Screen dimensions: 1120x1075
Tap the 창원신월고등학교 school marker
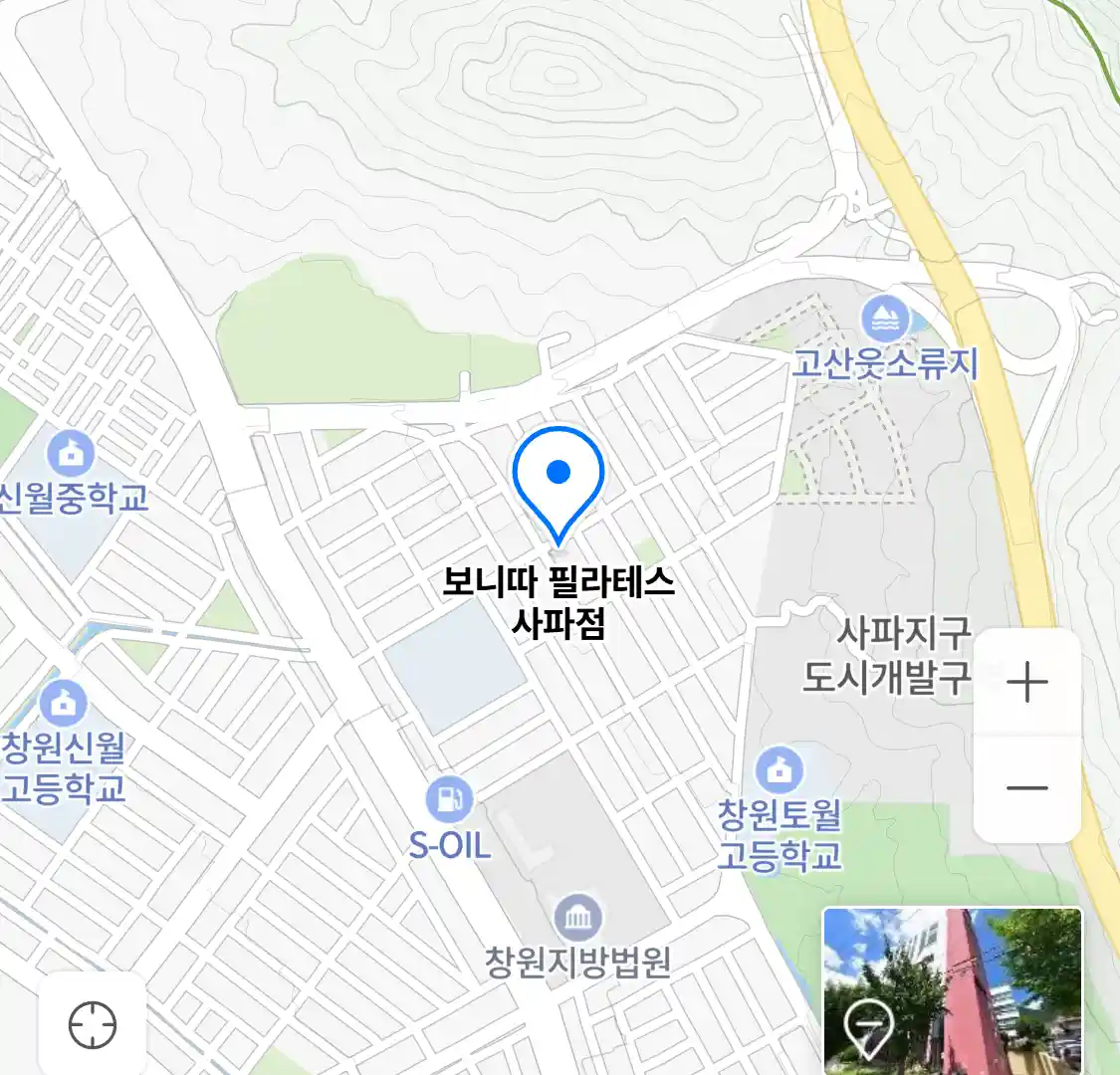(63, 703)
